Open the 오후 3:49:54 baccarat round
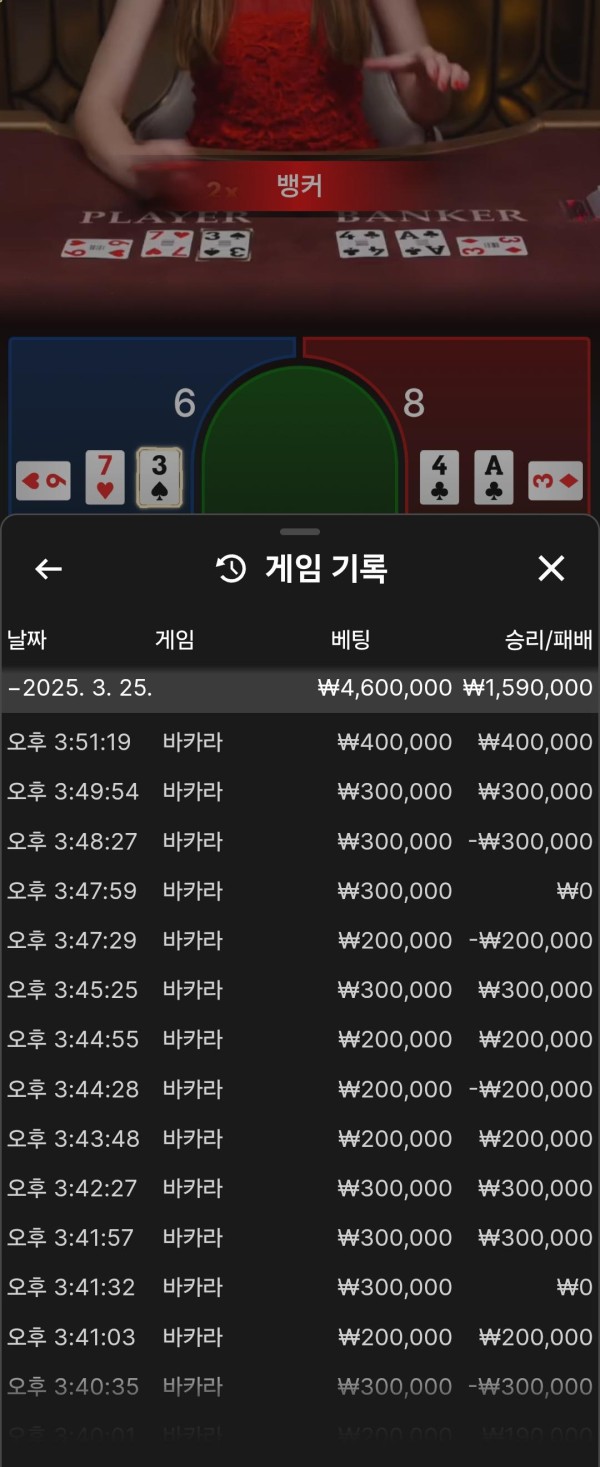Image resolution: width=600 pixels, height=1467 pixels. [300, 791]
